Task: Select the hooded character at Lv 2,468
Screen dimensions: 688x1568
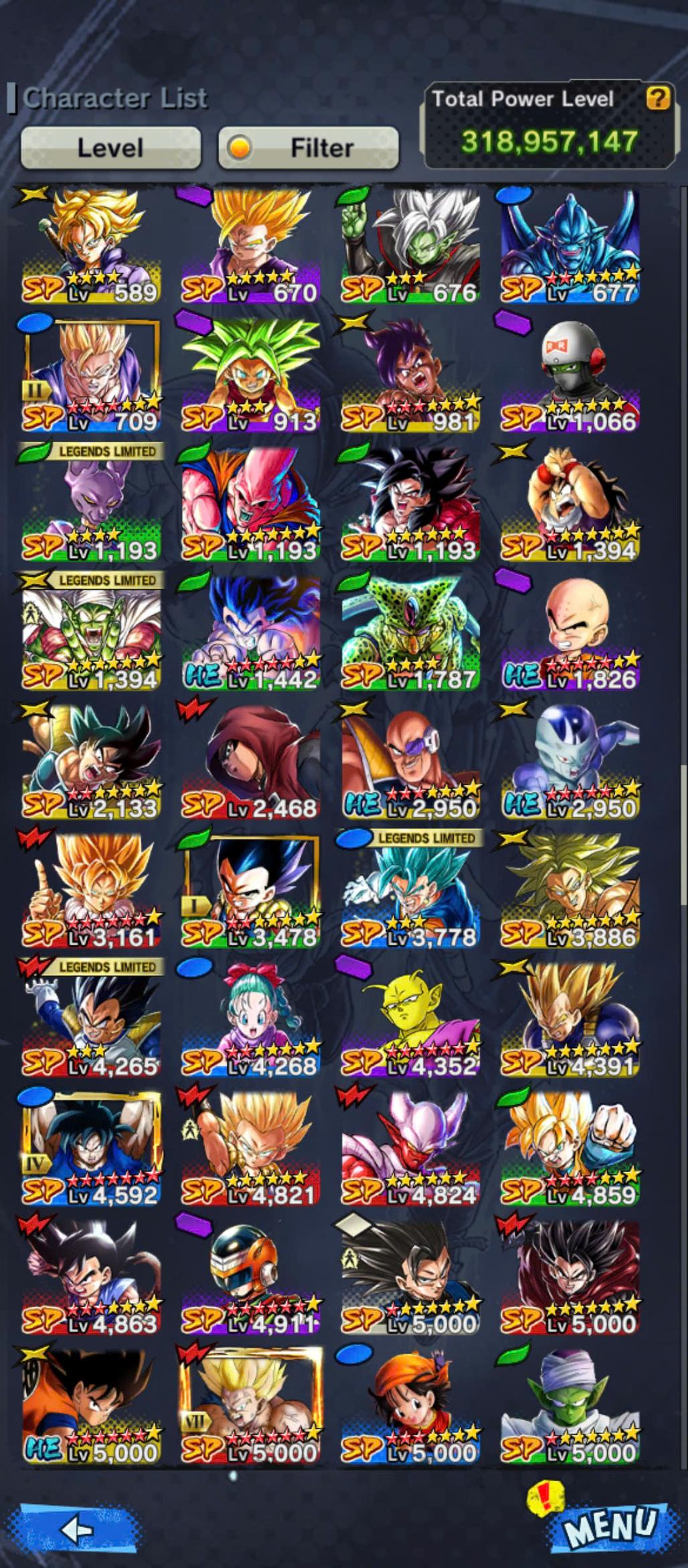Action: (250, 761)
